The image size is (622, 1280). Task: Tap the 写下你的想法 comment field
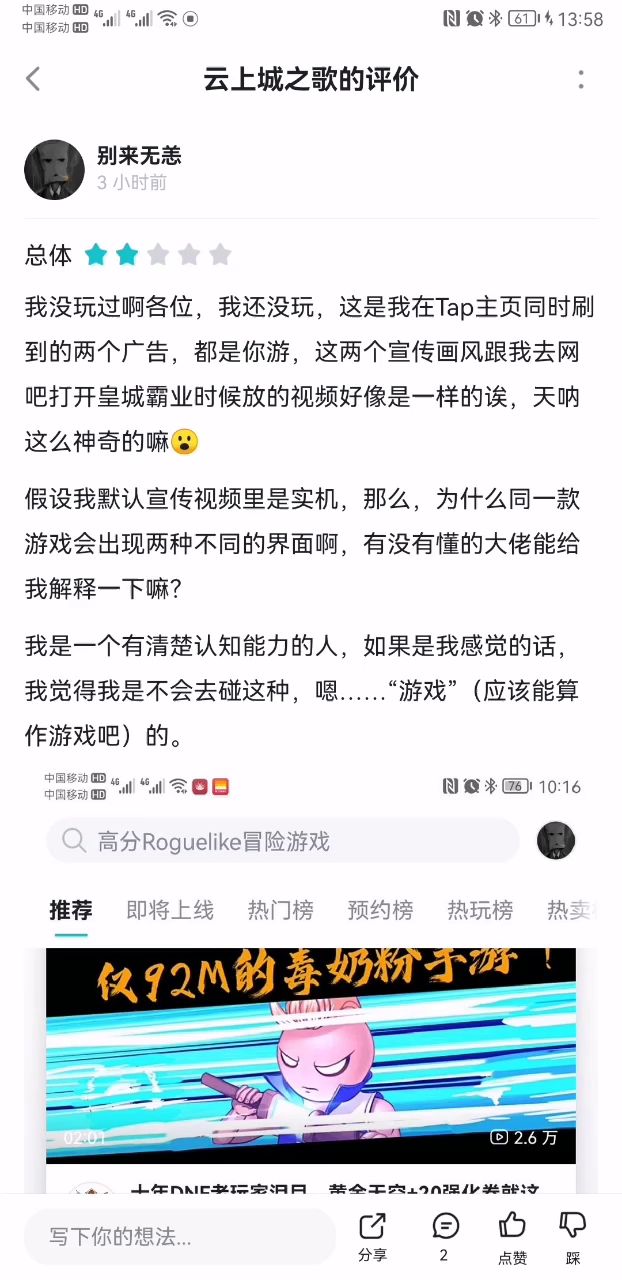pos(180,1237)
